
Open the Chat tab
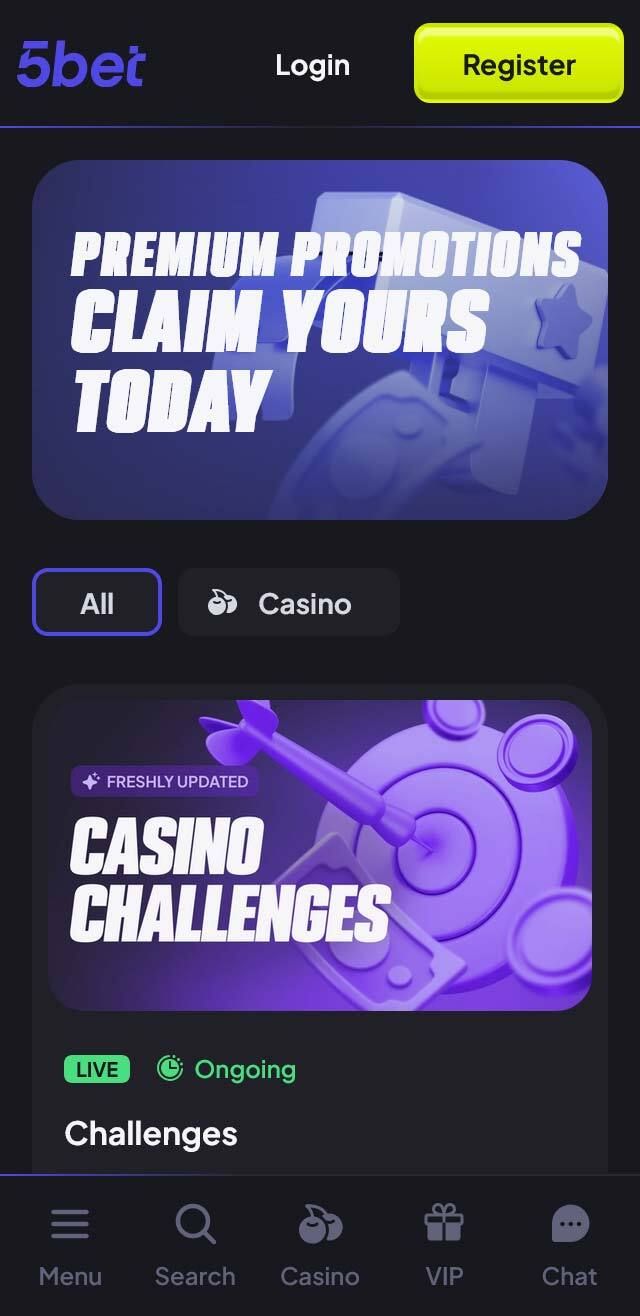coord(569,1245)
